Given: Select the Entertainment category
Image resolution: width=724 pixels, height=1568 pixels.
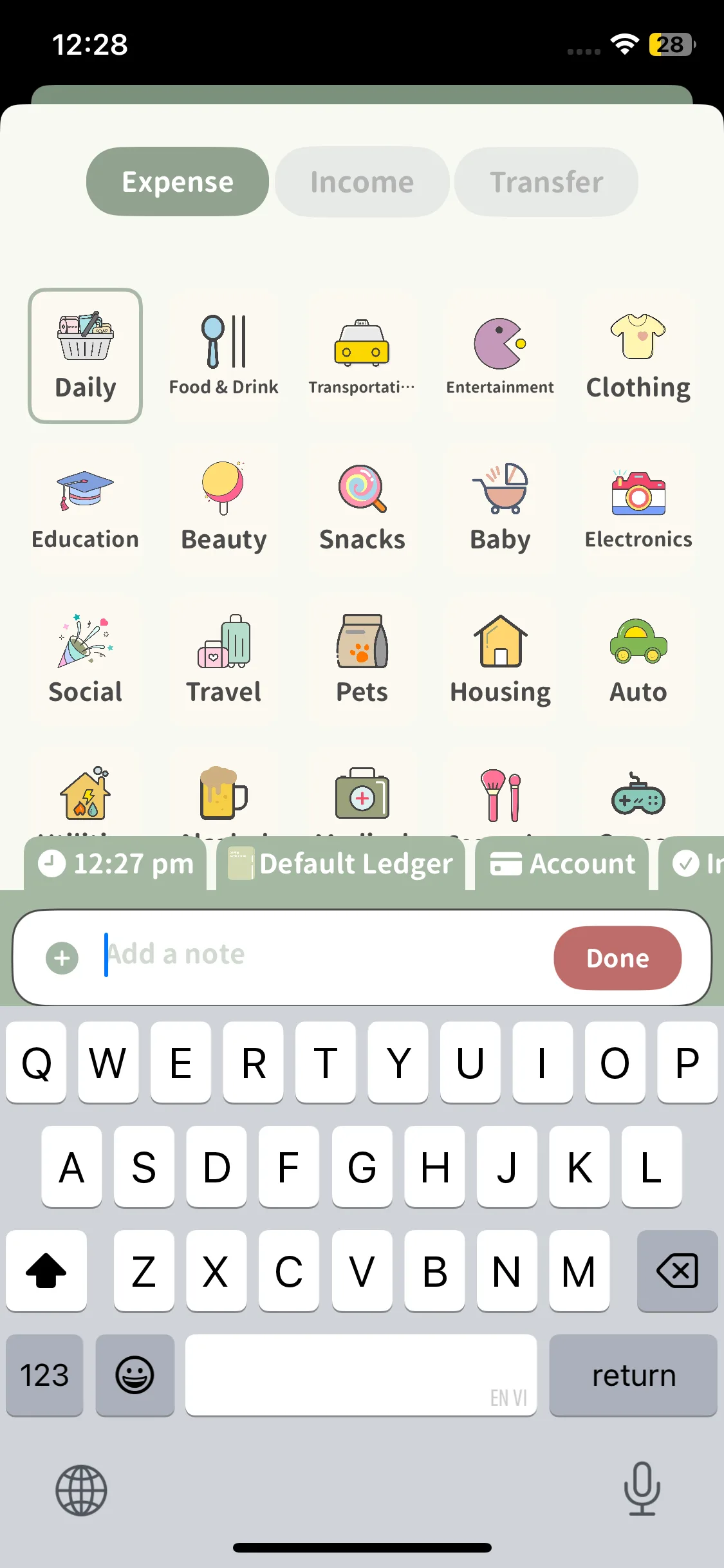Looking at the screenshot, I should pos(500,356).
